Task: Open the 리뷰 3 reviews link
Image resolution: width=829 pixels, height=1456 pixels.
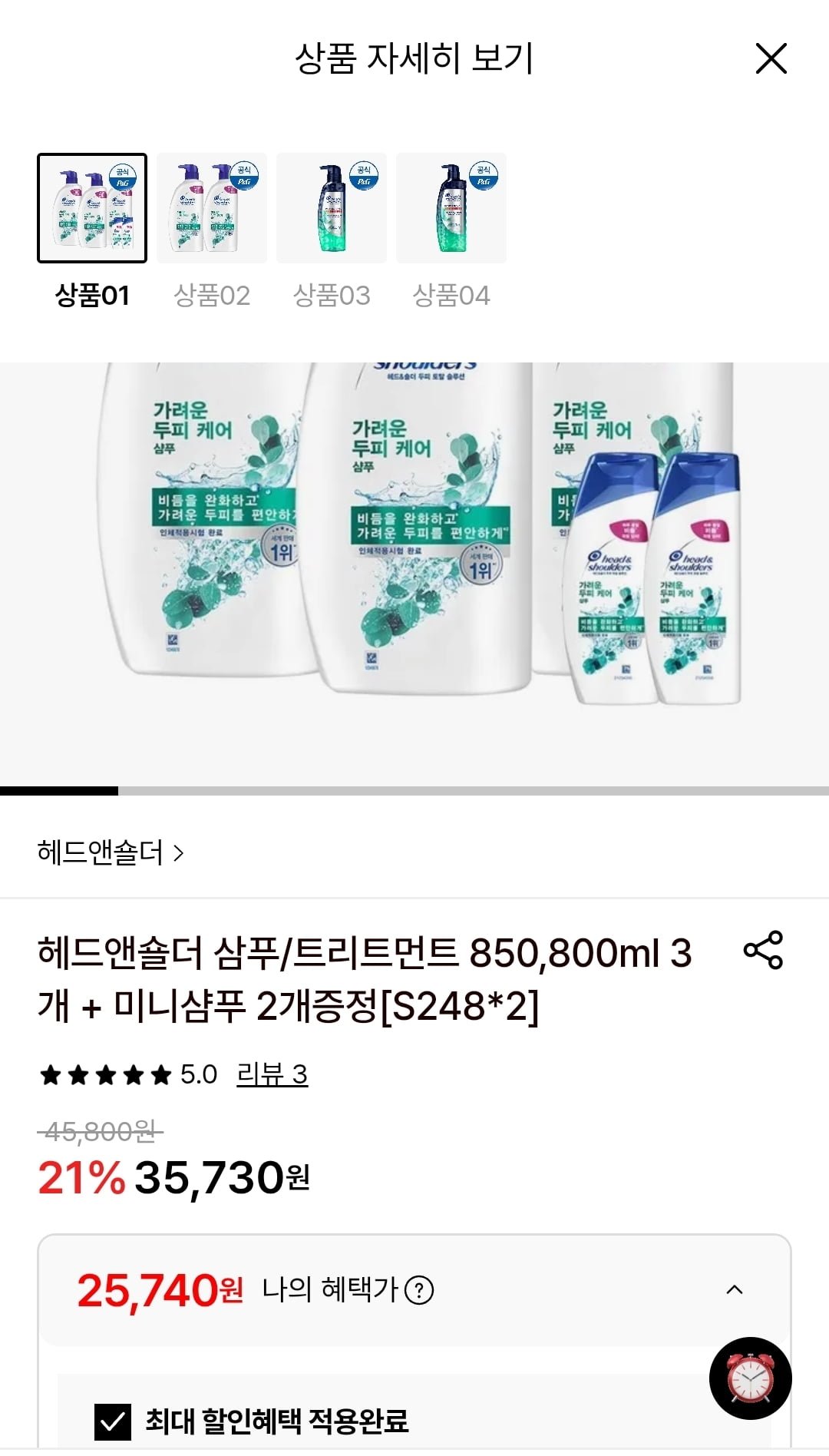Action: coord(272,1074)
